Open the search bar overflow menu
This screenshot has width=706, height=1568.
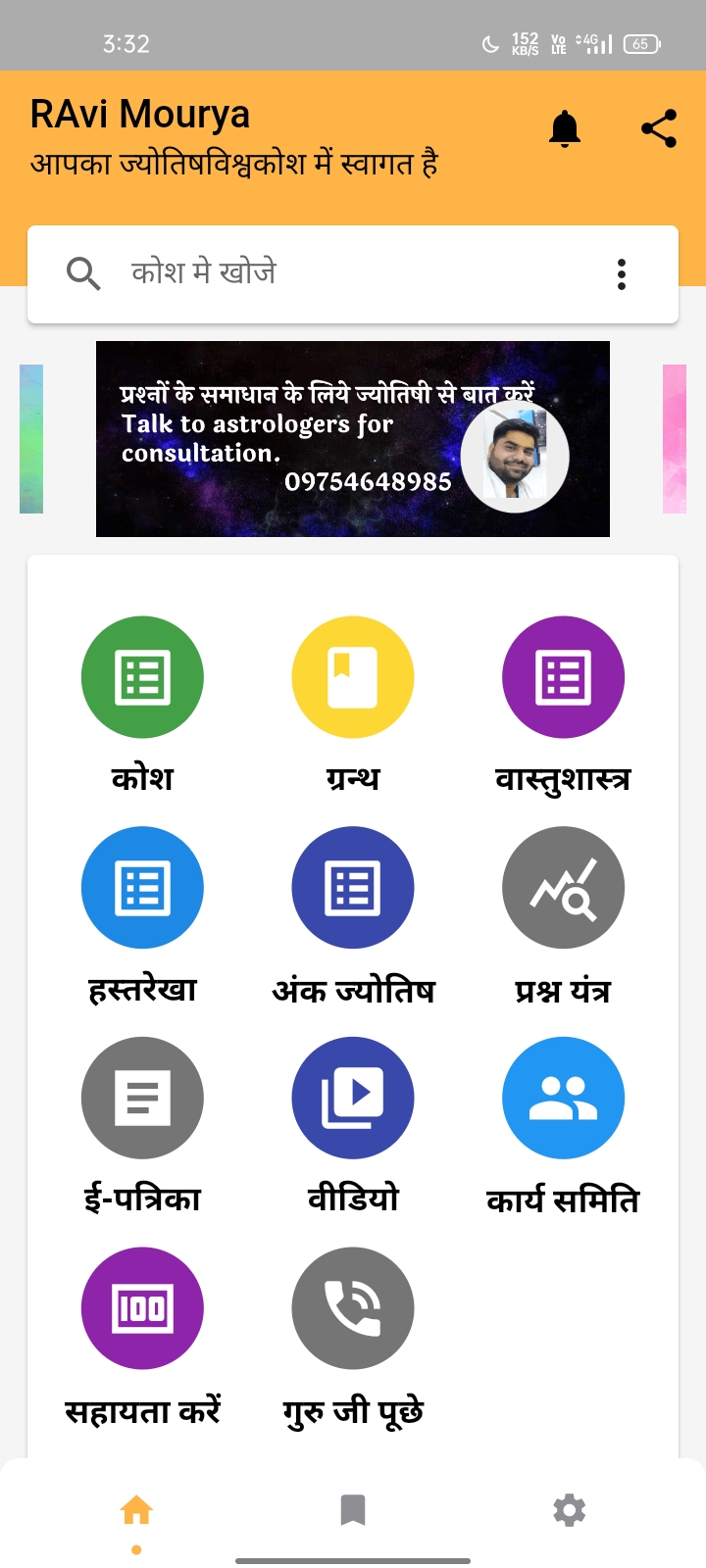pyautogui.click(x=622, y=274)
